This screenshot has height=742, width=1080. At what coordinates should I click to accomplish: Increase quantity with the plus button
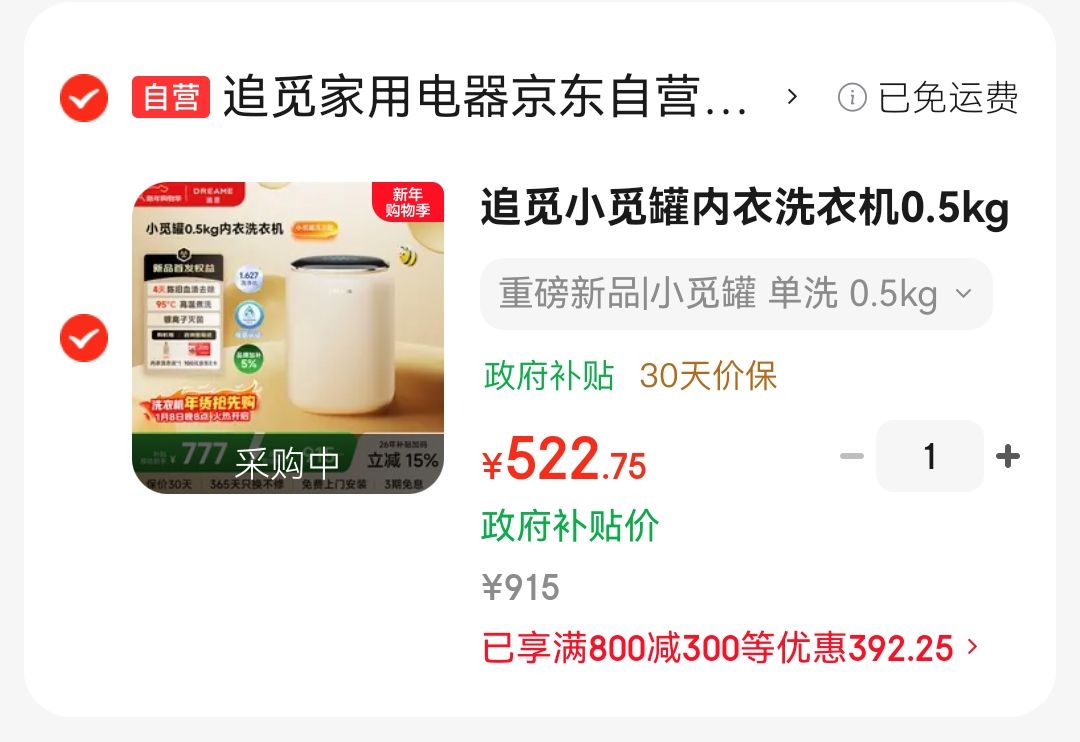pos(1008,456)
